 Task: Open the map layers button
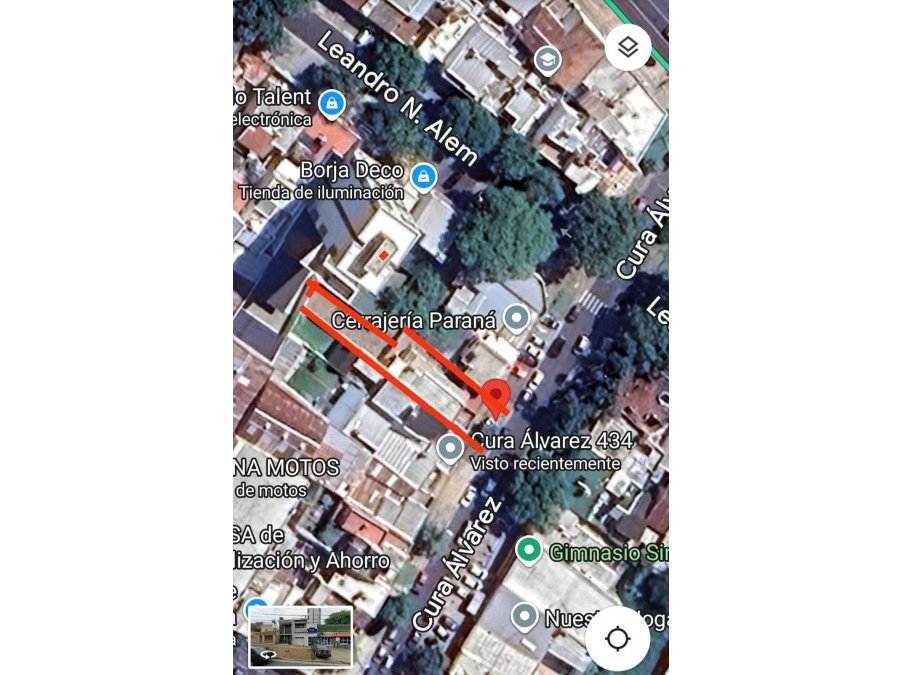pyautogui.click(x=627, y=47)
